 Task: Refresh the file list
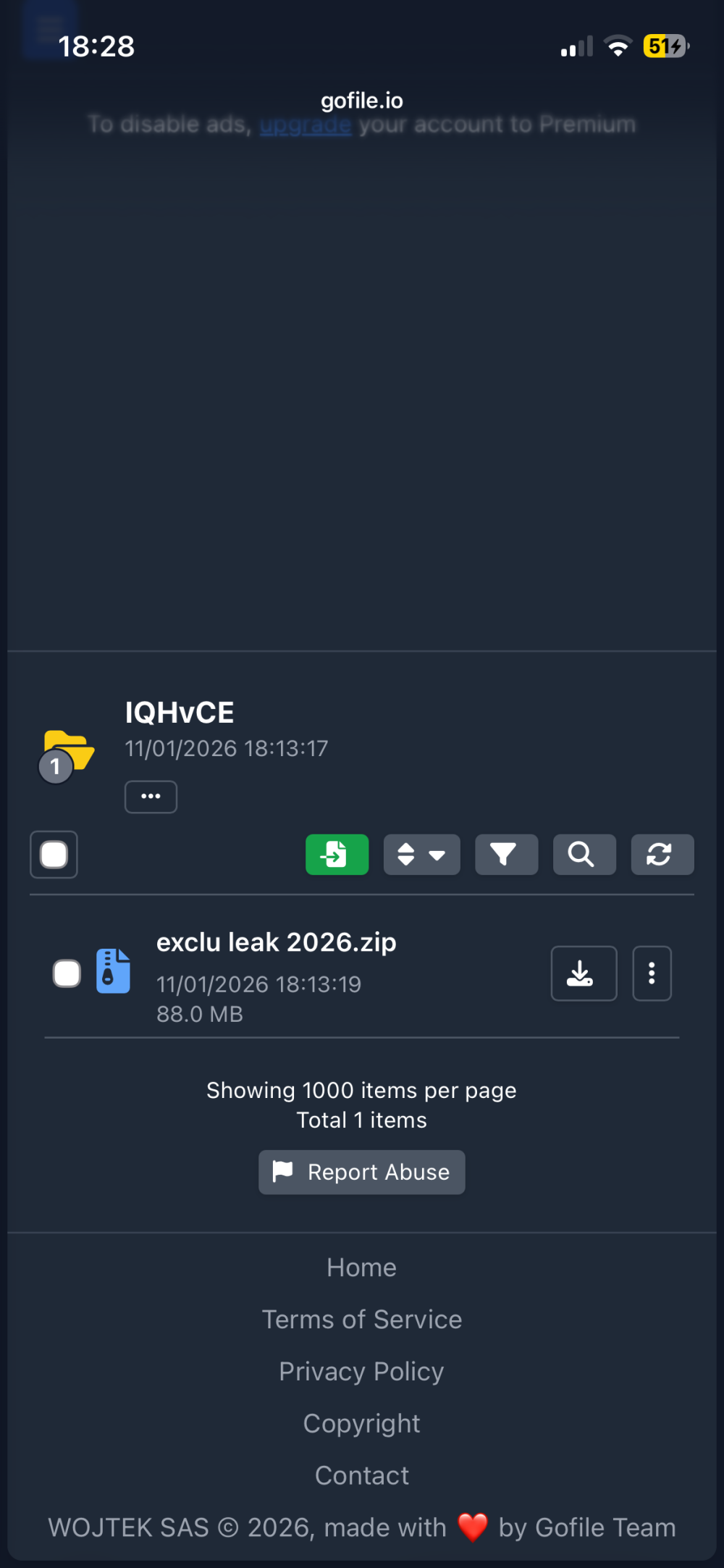tap(662, 855)
